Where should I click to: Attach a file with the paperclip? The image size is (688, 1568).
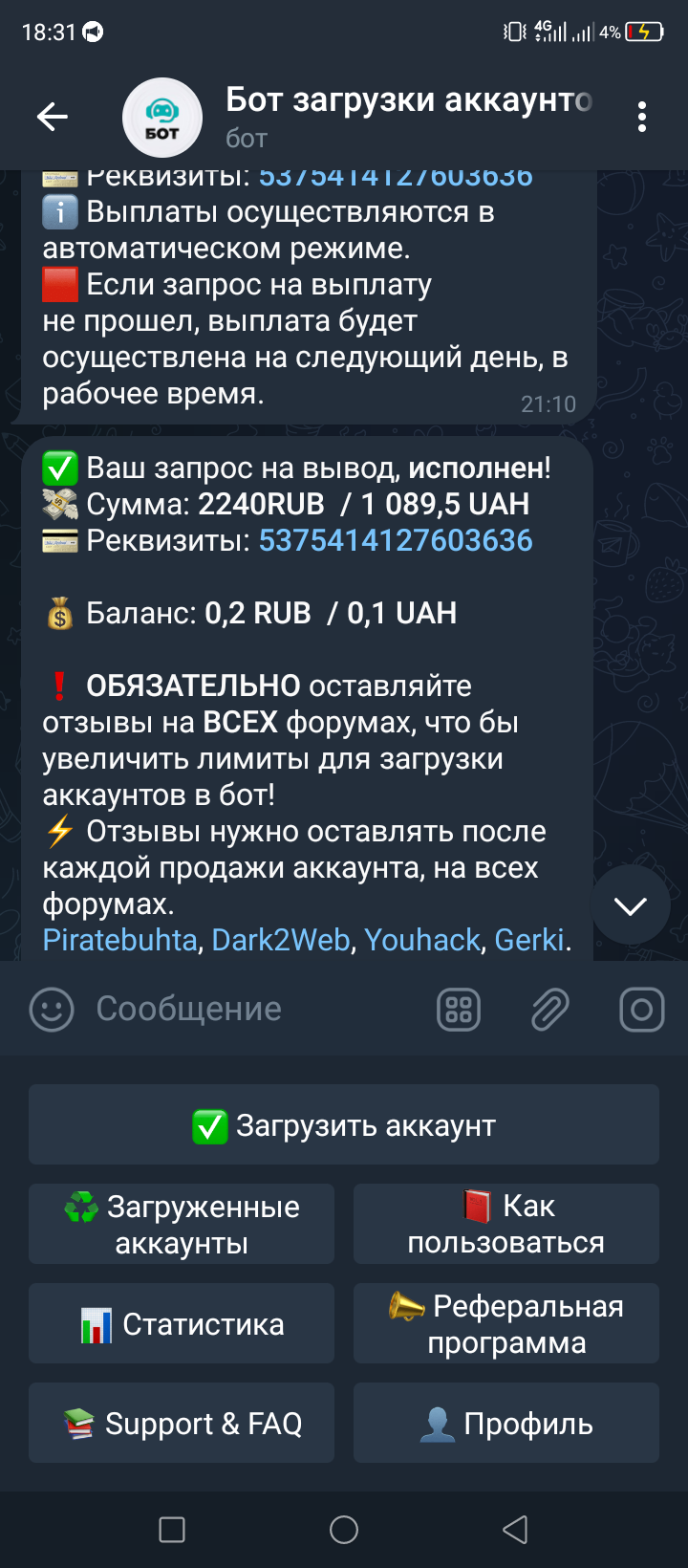550,1010
